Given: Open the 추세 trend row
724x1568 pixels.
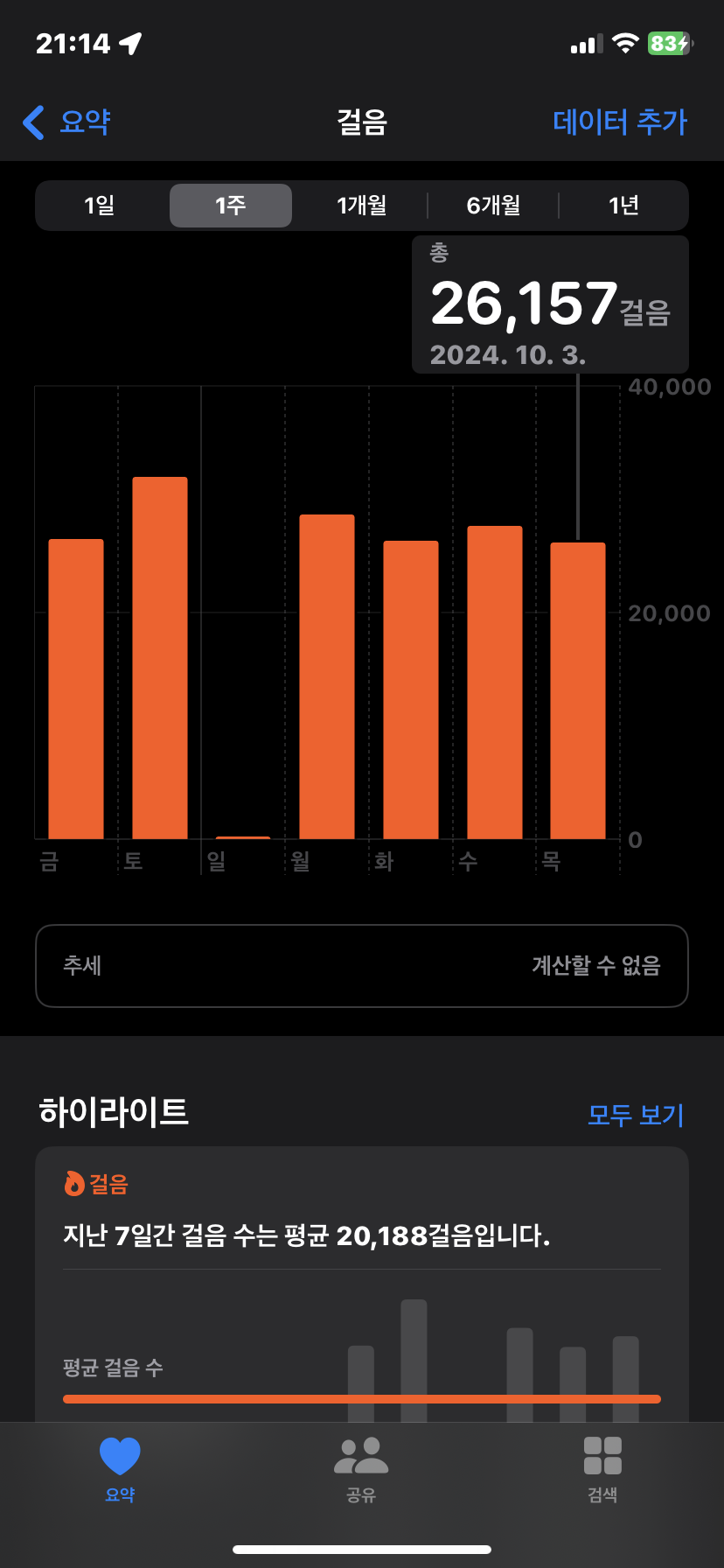Looking at the screenshot, I should click(x=362, y=966).
